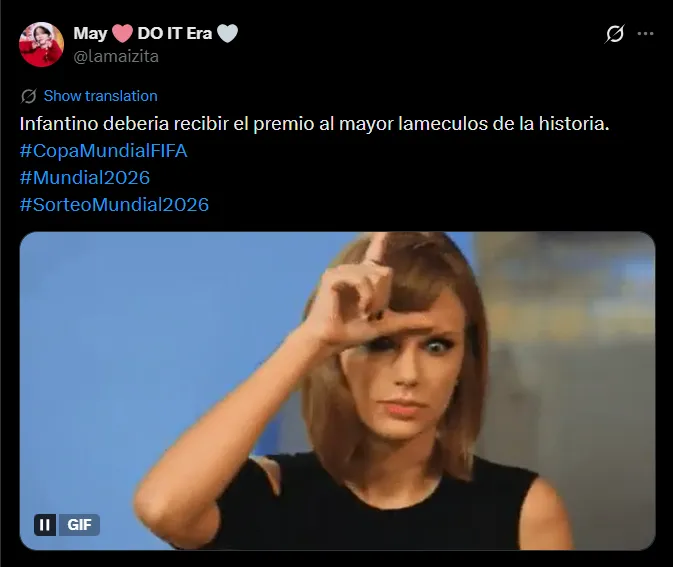This screenshot has width=673, height=567.
Task: Tap the Grok icon next to the menu
Action: [615, 34]
